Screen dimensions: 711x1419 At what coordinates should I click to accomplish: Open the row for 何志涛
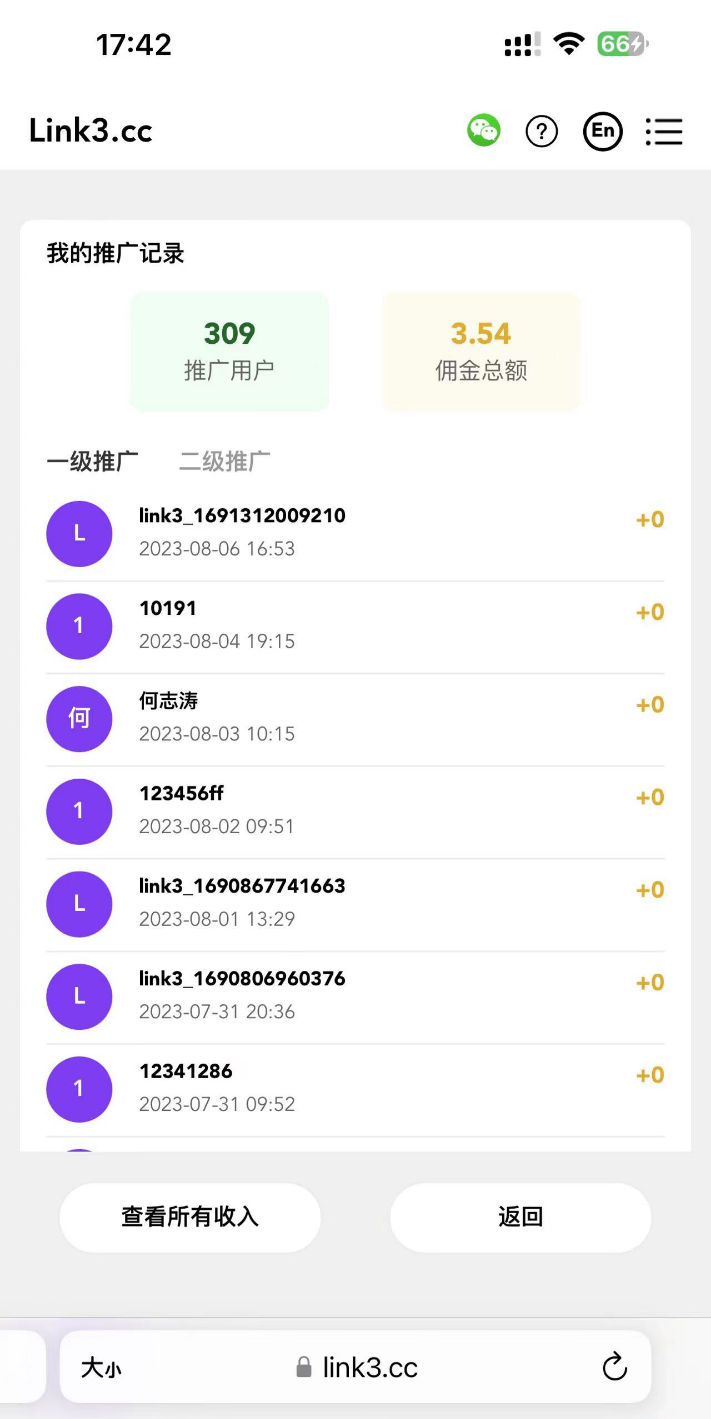(x=355, y=720)
